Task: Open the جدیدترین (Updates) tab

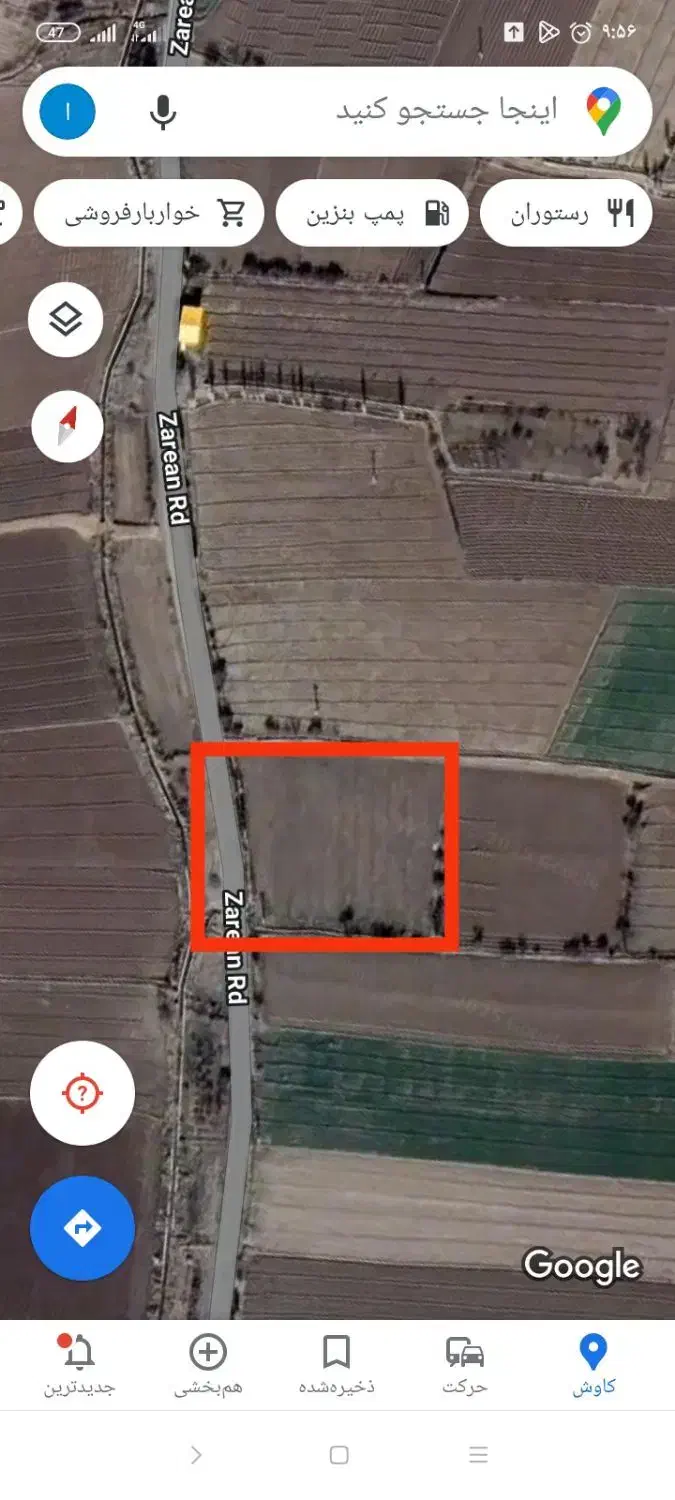Action: pyautogui.click(x=79, y=1366)
